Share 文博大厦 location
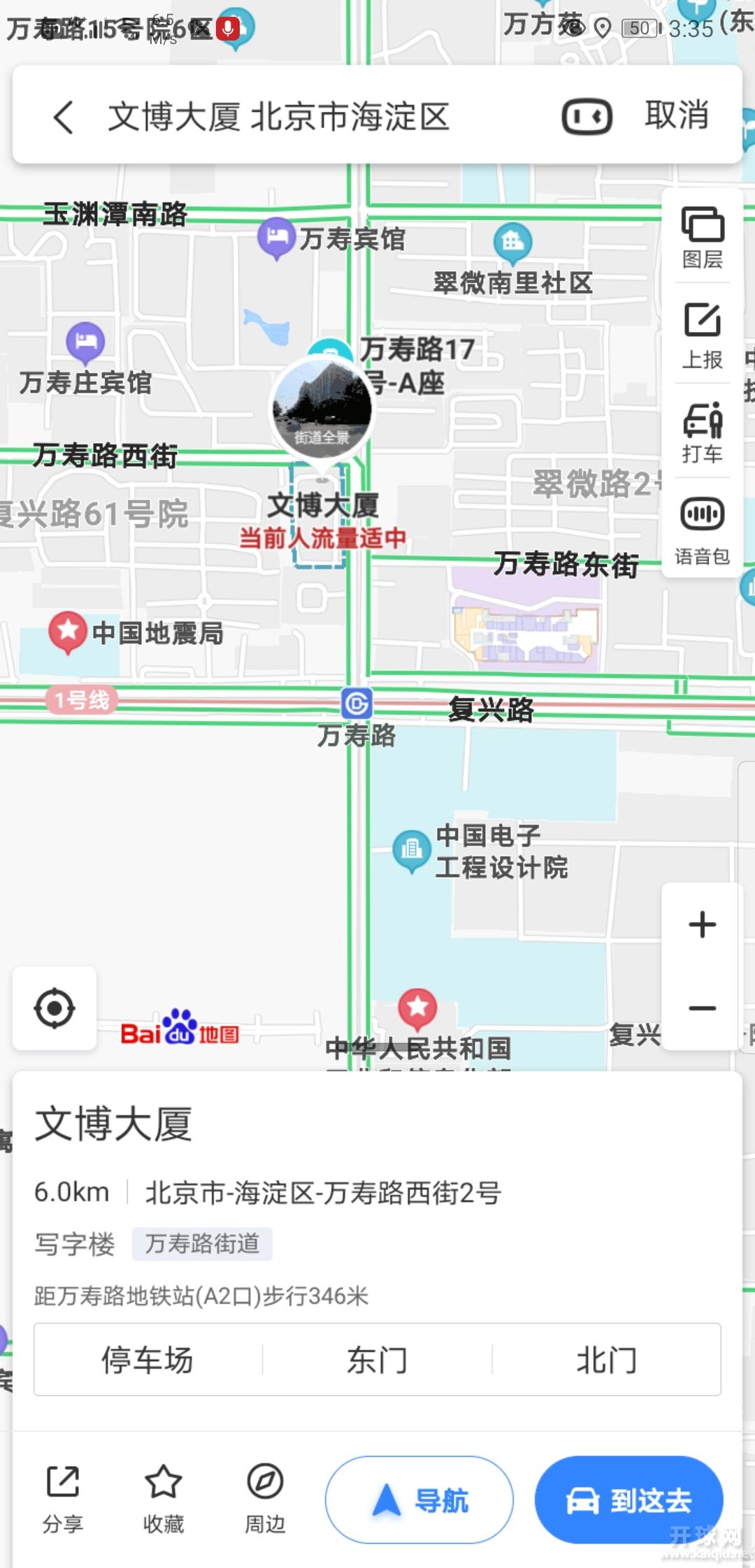This screenshot has width=755, height=1568. (x=63, y=1498)
